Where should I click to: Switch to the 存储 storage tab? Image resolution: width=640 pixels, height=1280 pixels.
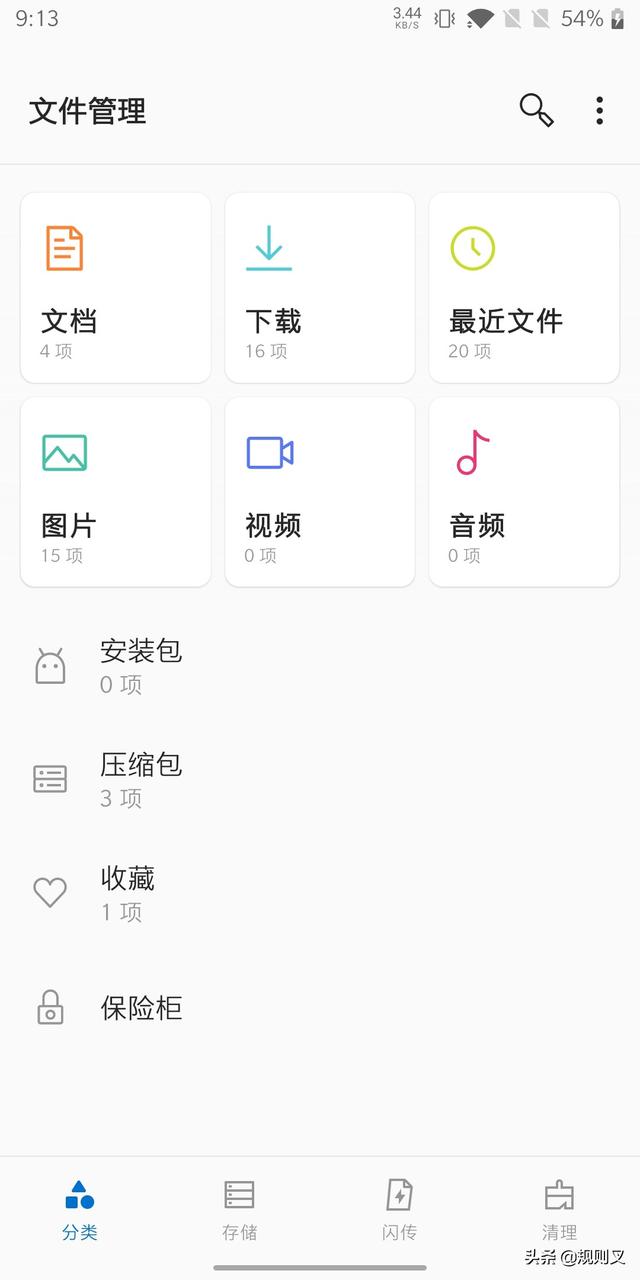pos(240,1210)
